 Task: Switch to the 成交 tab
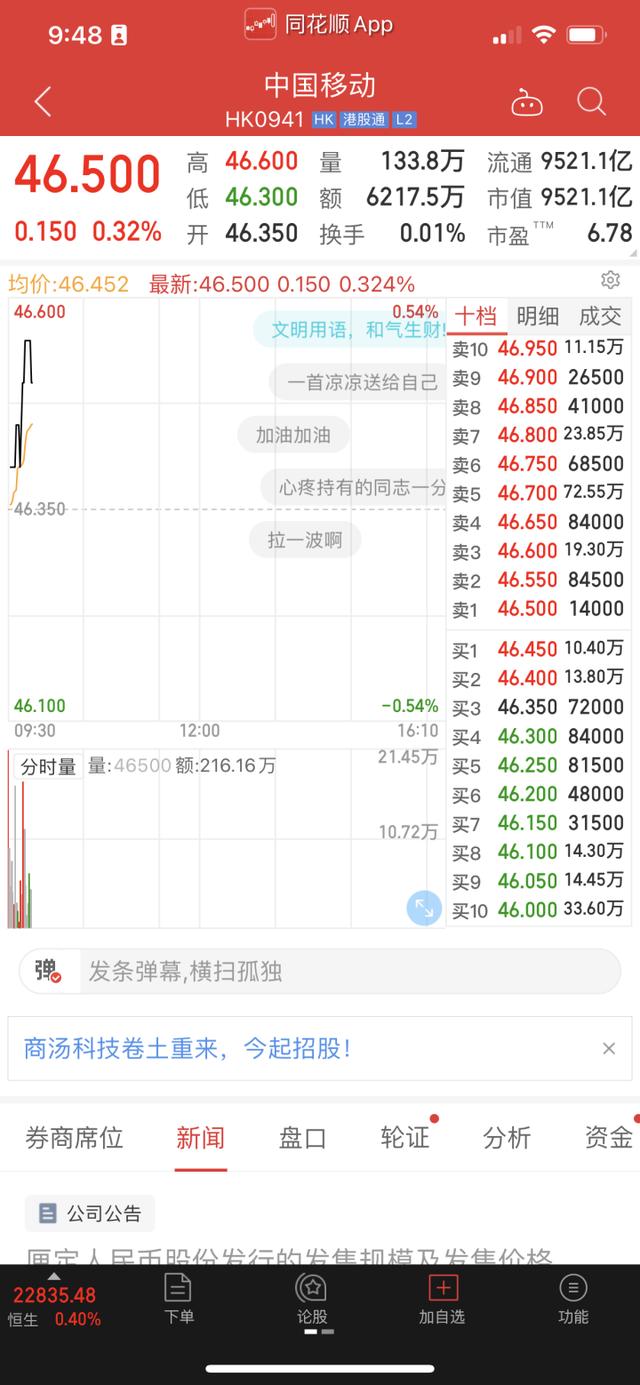(x=600, y=317)
